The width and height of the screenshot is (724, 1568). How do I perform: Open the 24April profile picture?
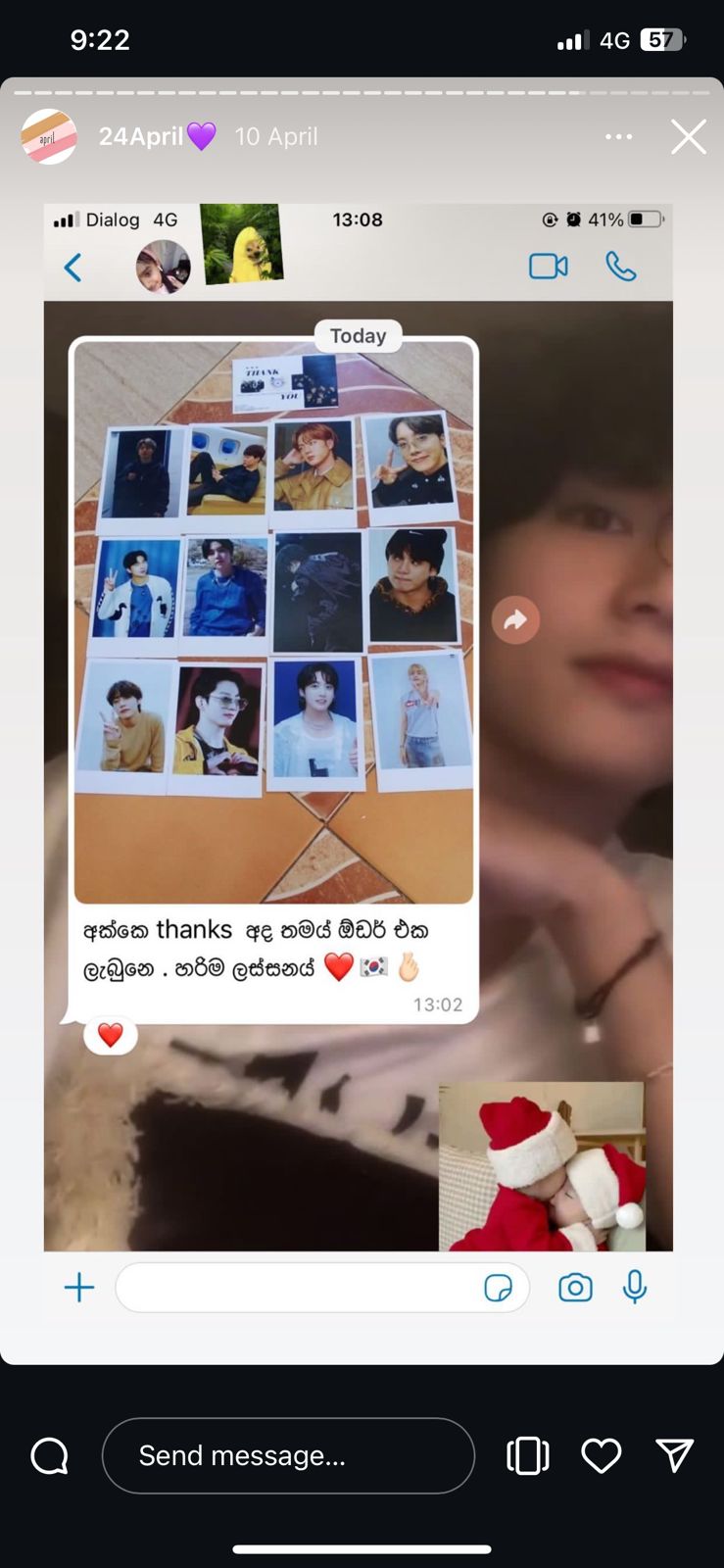point(49,136)
